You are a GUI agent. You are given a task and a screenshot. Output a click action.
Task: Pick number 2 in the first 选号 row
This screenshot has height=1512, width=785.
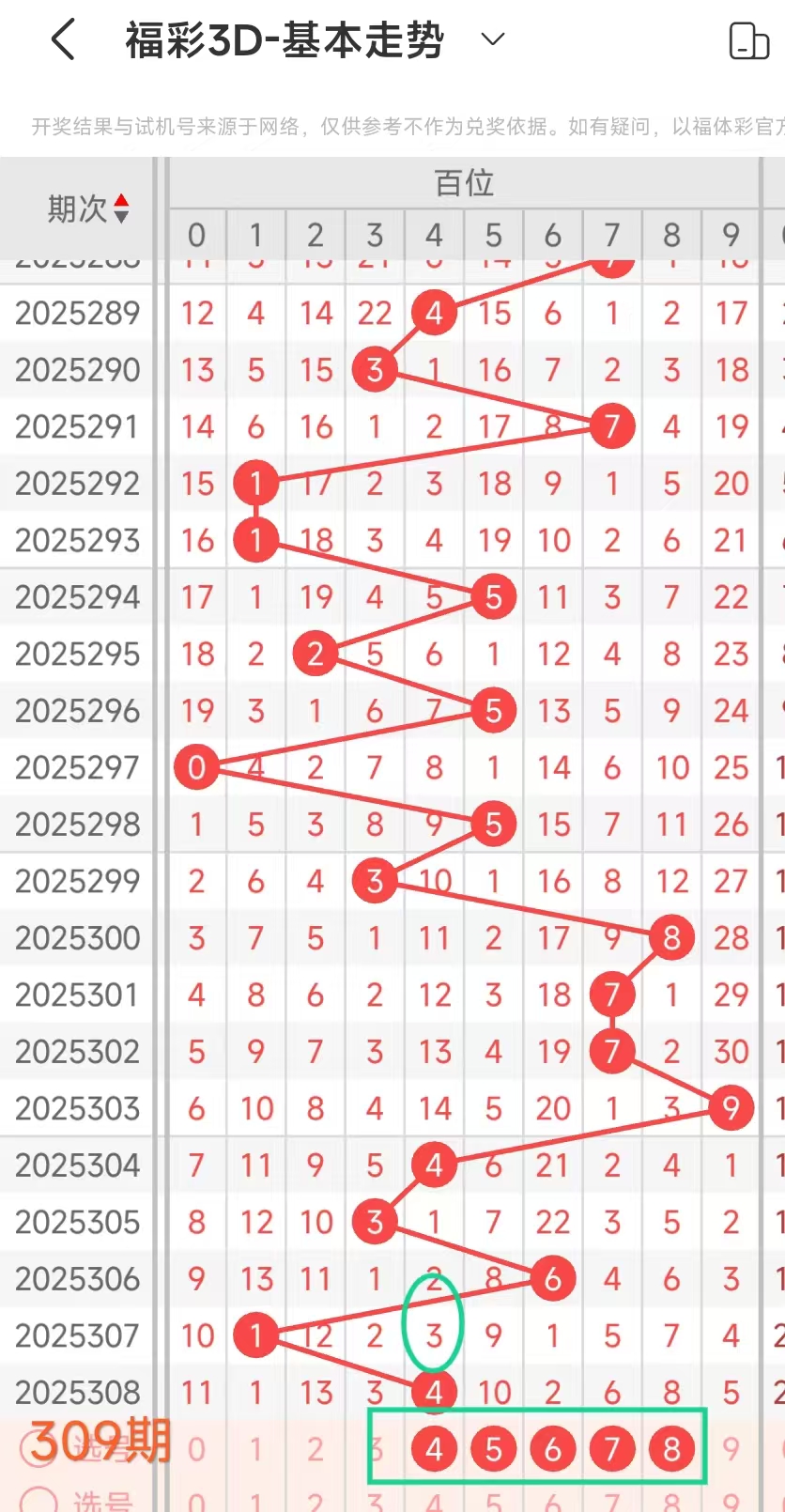click(x=316, y=1449)
